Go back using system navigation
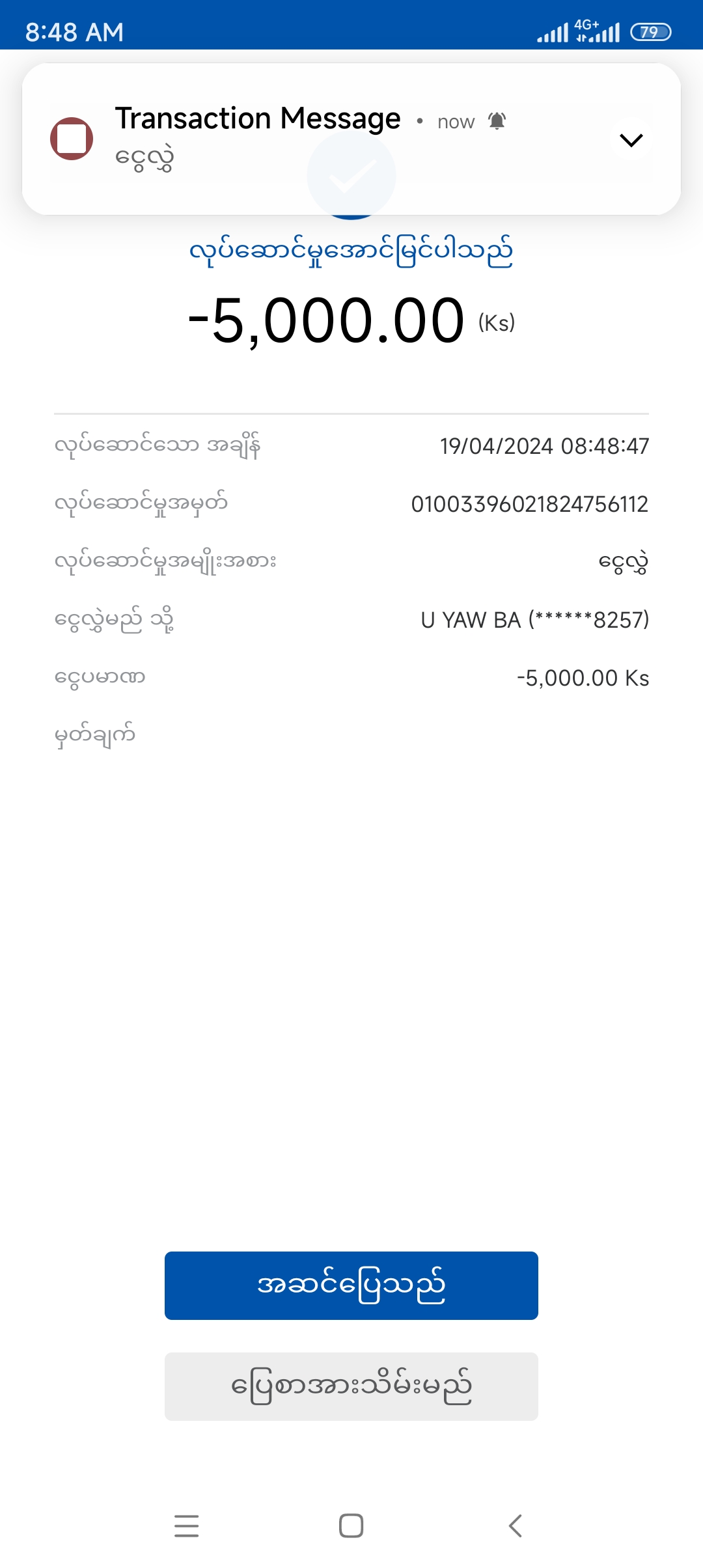The height and width of the screenshot is (1568, 703). [516, 1526]
